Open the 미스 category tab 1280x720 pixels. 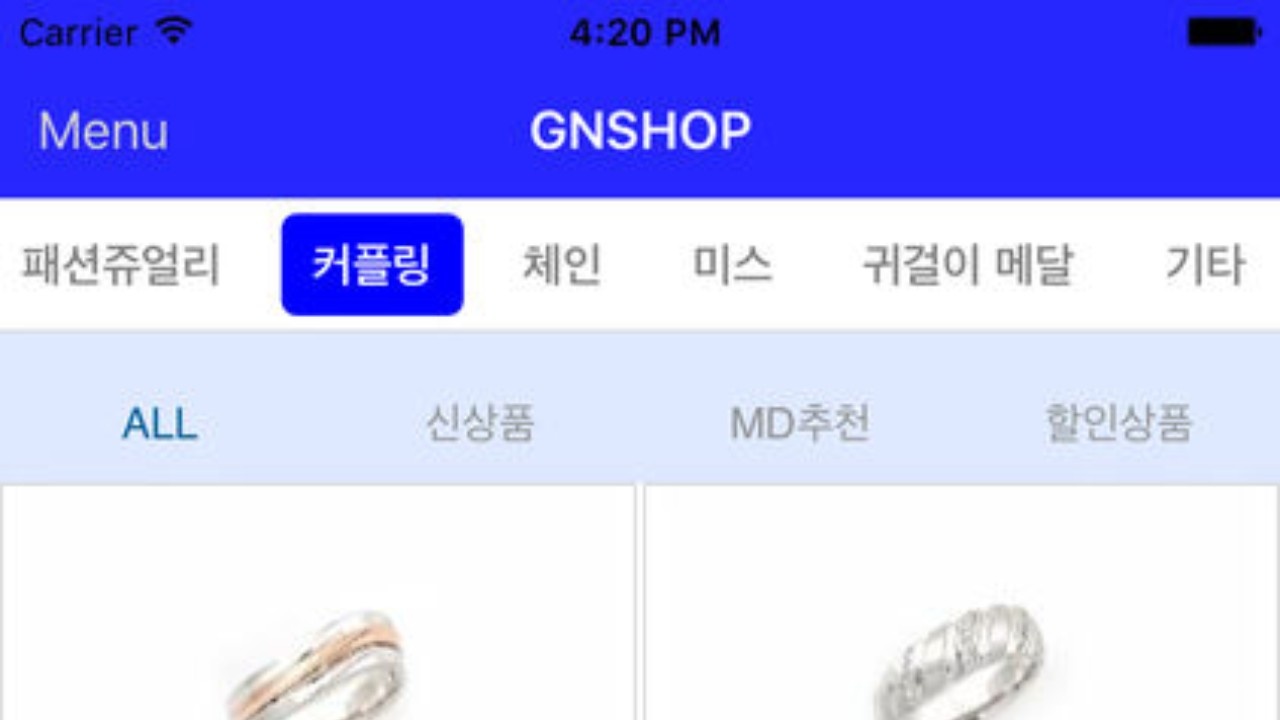click(733, 265)
